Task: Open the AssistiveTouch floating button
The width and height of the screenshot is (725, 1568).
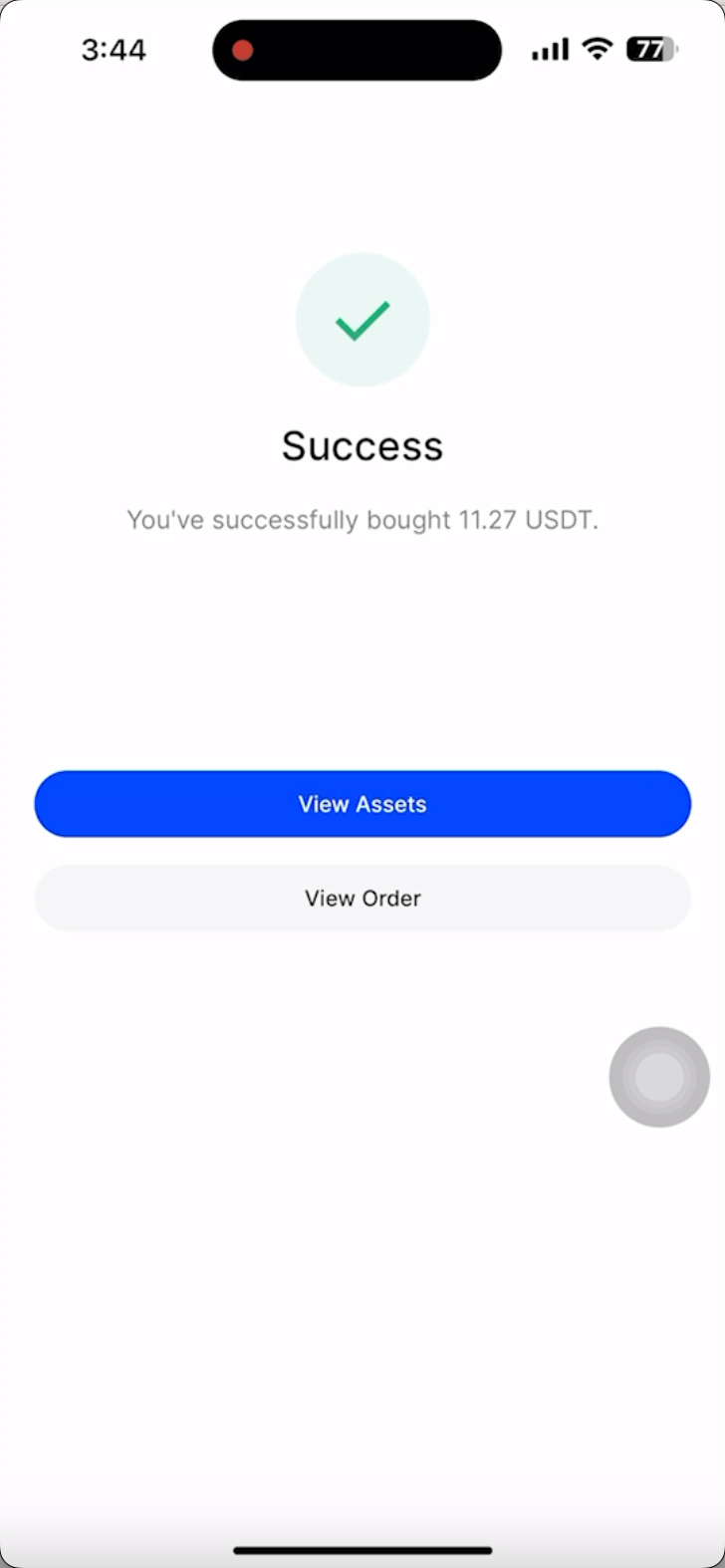Action: click(659, 1077)
